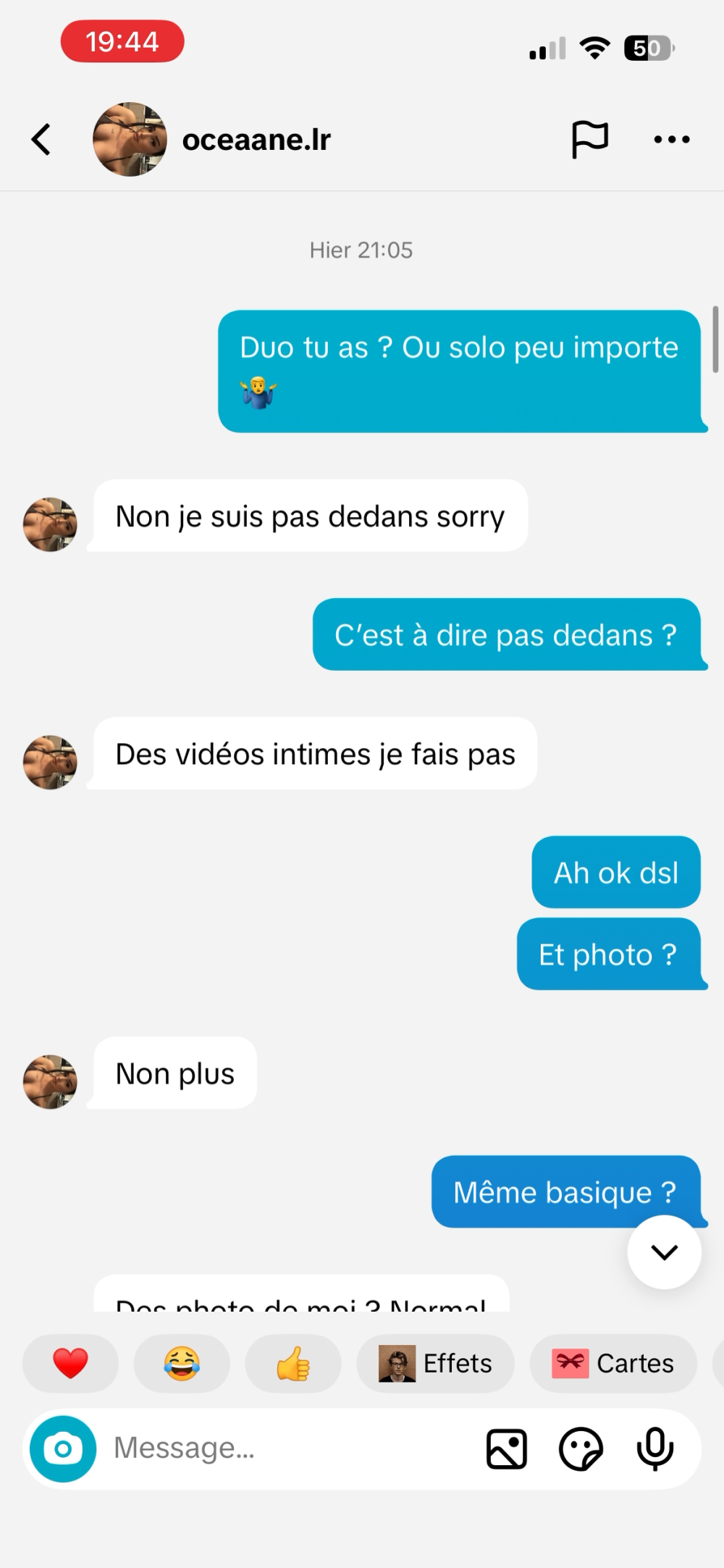Send the thumbs-up quick reaction
The height and width of the screenshot is (1568, 724).
pyautogui.click(x=293, y=1364)
